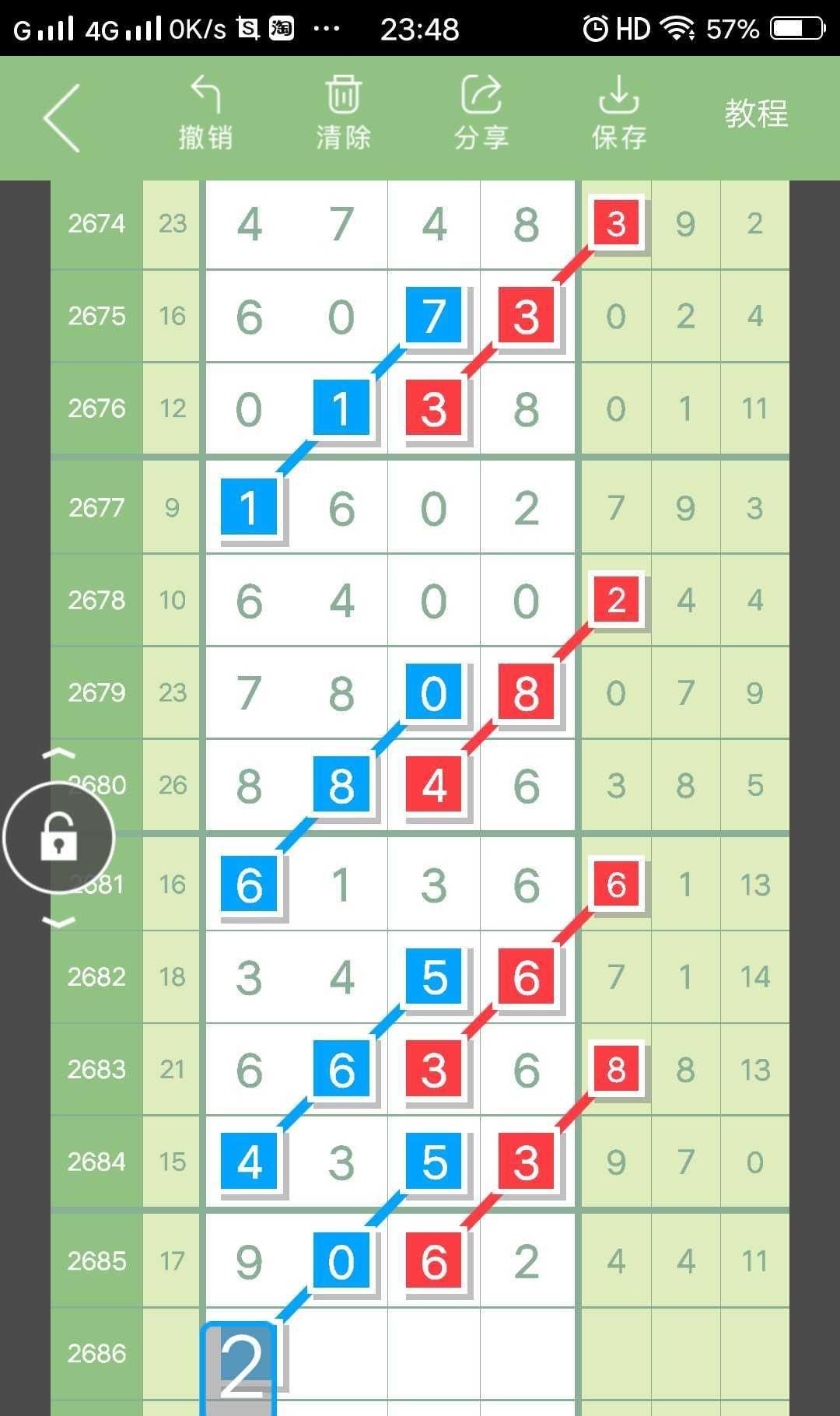This screenshot has height=1416, width=840.
Task: Toggle the floating lock button
Action: click(x=59, y=837)
